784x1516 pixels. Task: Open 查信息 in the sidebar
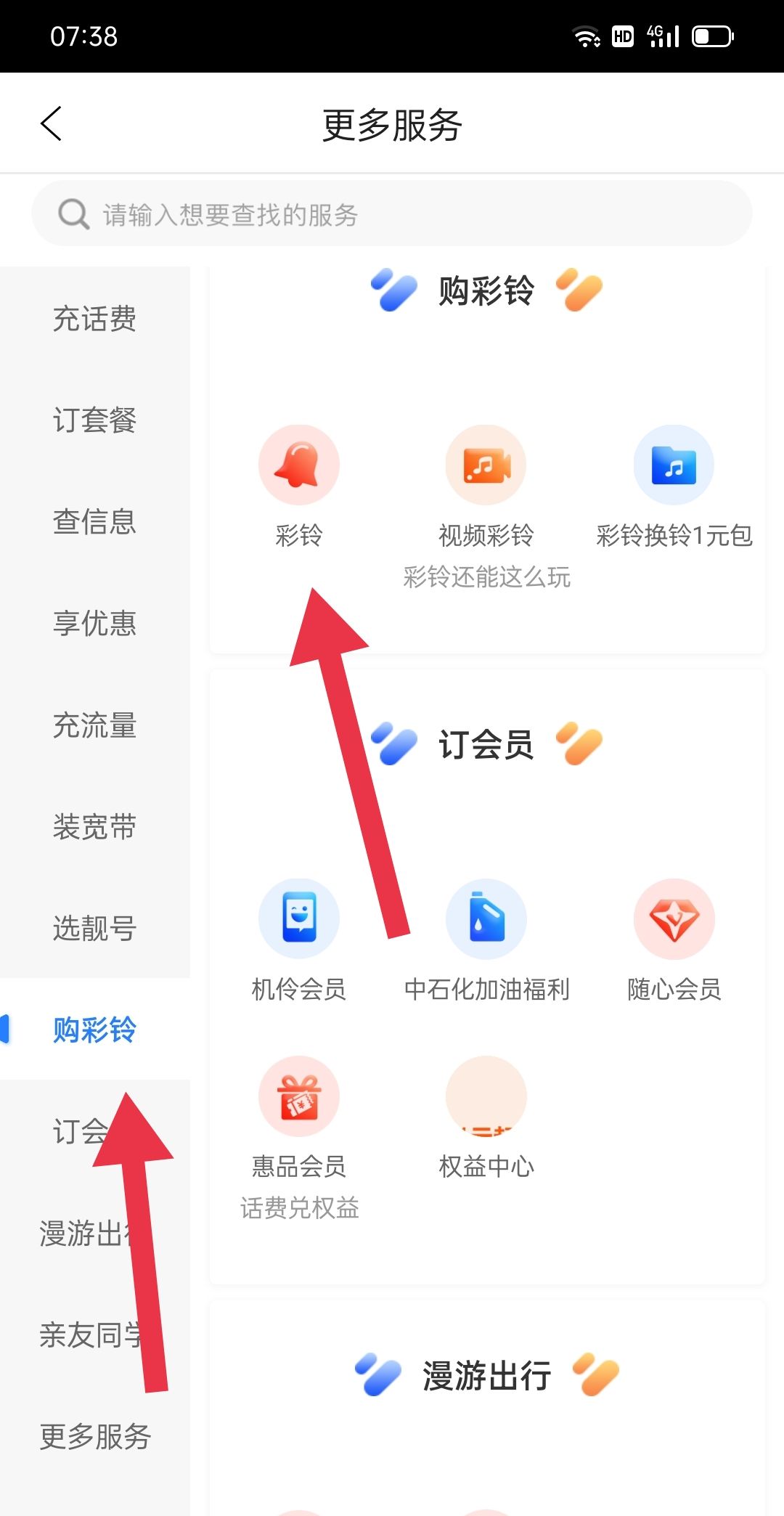click(x=94, y=522)
